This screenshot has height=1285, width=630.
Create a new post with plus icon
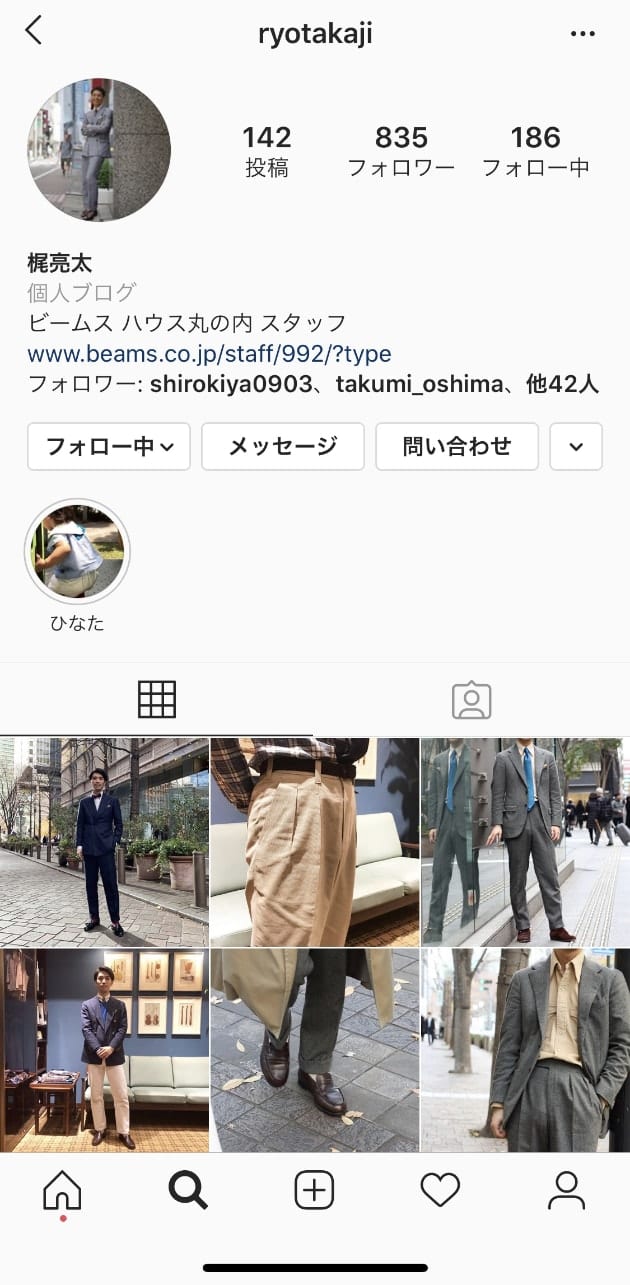[x=314, y=1190]
